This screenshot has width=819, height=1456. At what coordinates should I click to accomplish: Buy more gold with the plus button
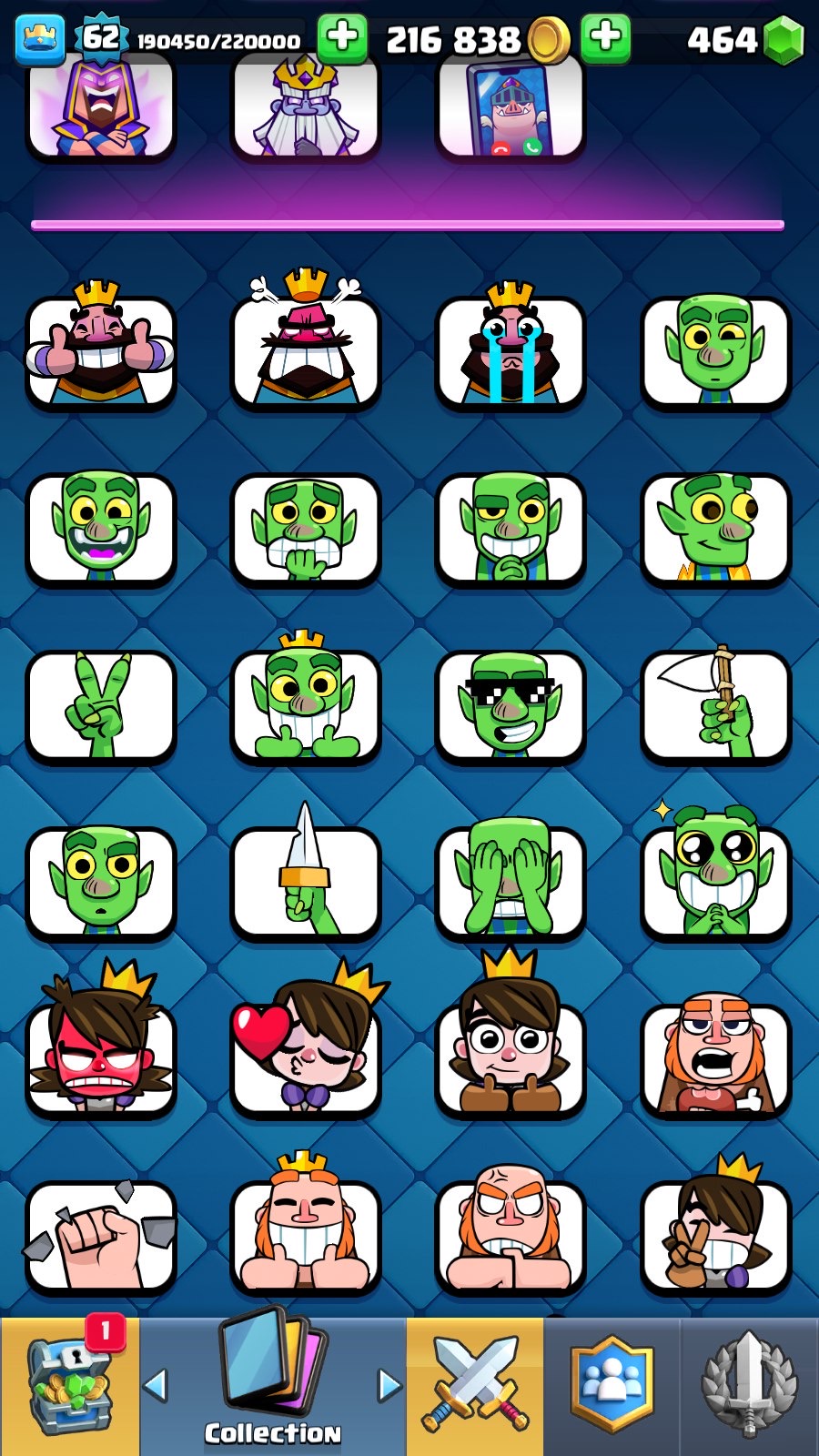pyautogui.click(x=605, y=39)
